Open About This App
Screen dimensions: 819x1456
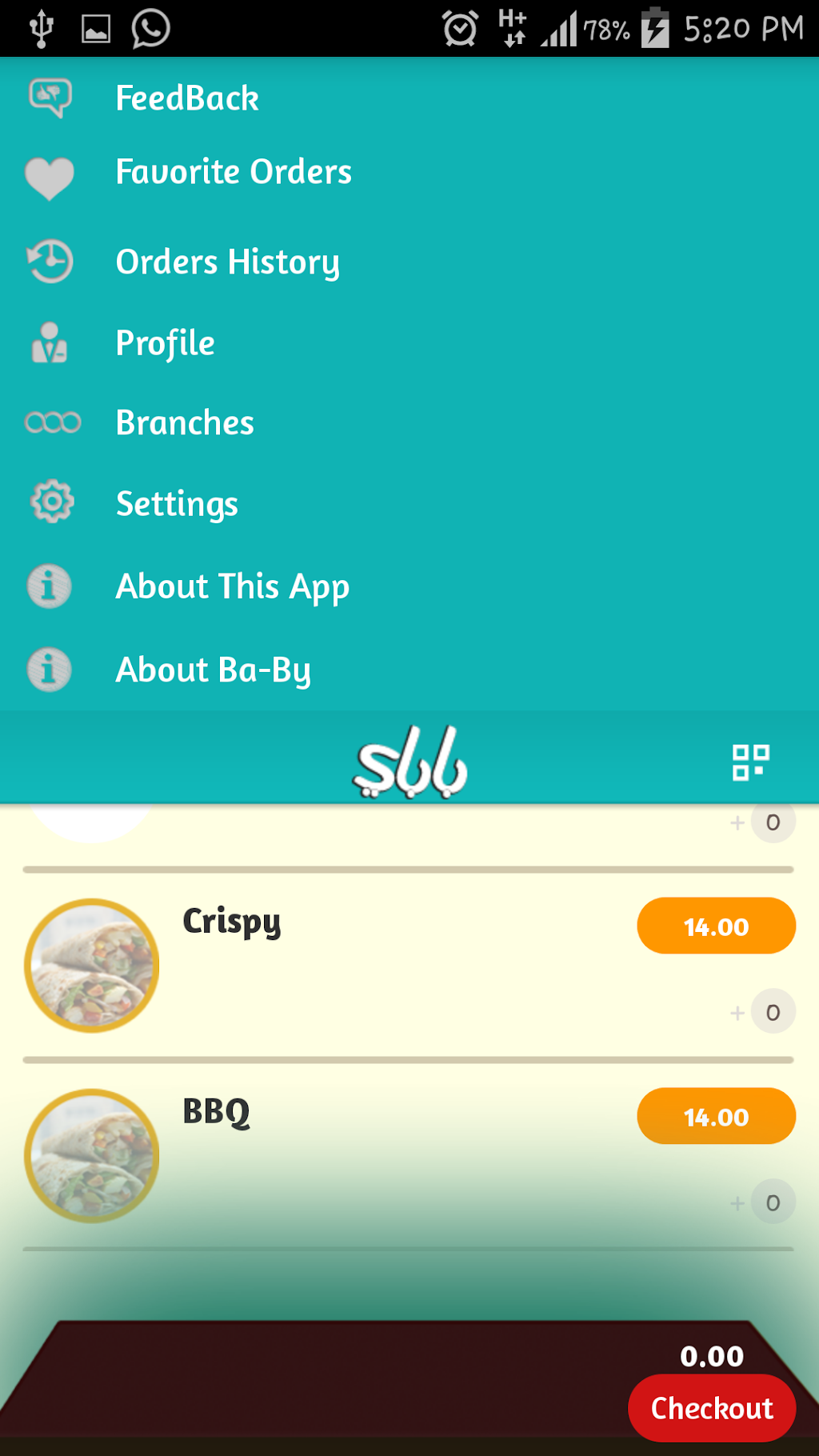232,586
